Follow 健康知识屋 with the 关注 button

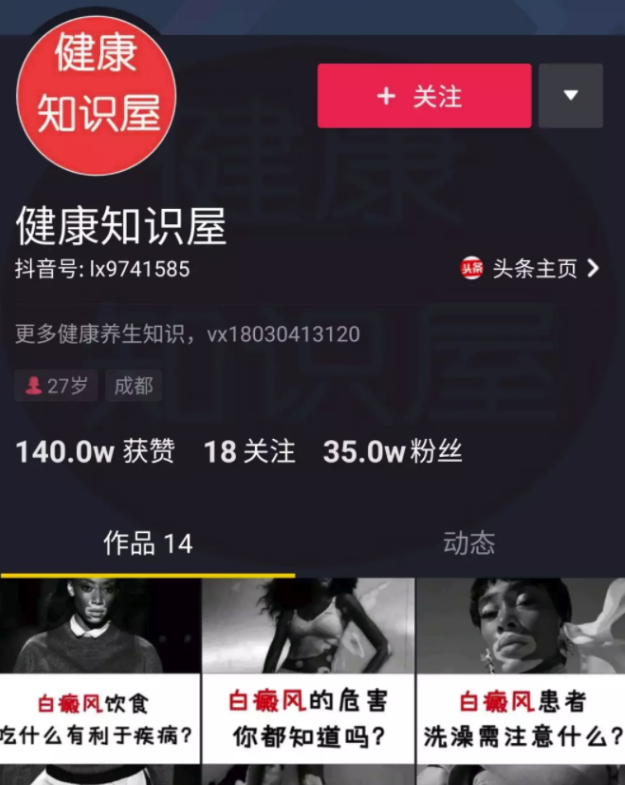pyautogui.click(x=424, y=96)
